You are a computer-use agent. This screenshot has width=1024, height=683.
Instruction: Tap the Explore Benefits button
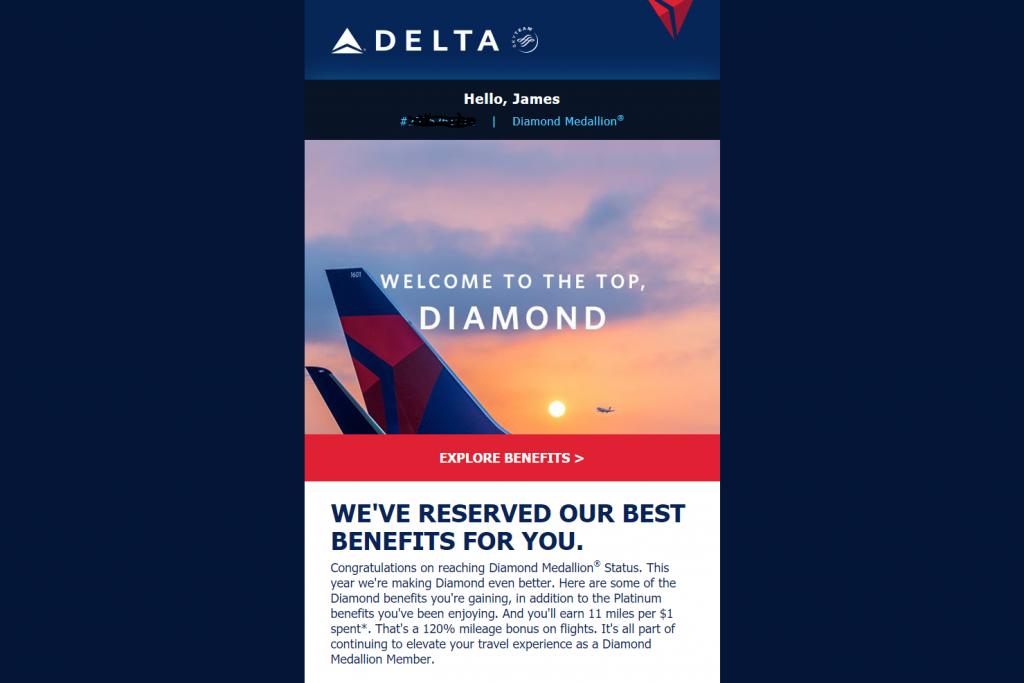point(511,458)
